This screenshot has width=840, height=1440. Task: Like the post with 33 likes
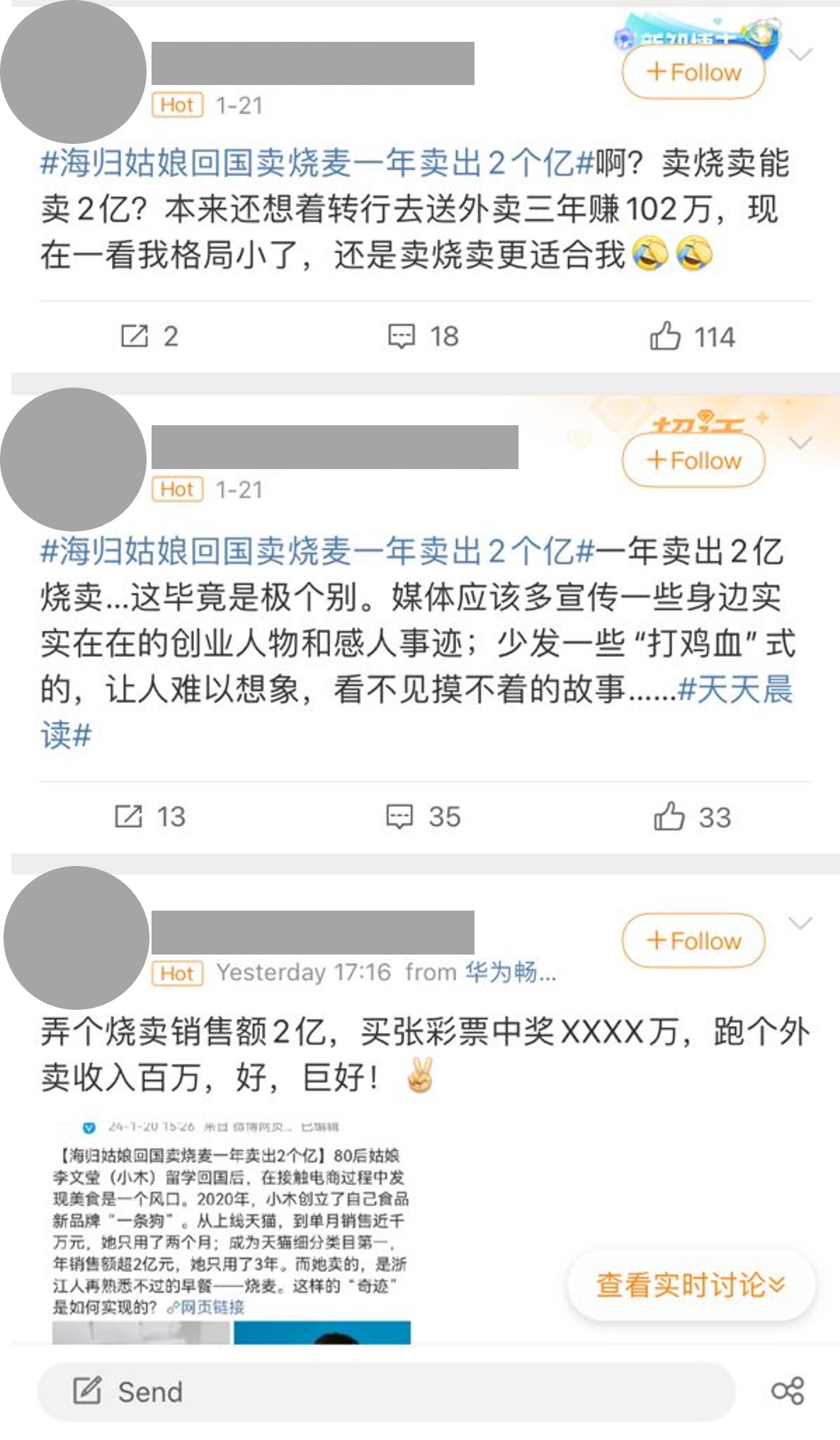point(691,817)
